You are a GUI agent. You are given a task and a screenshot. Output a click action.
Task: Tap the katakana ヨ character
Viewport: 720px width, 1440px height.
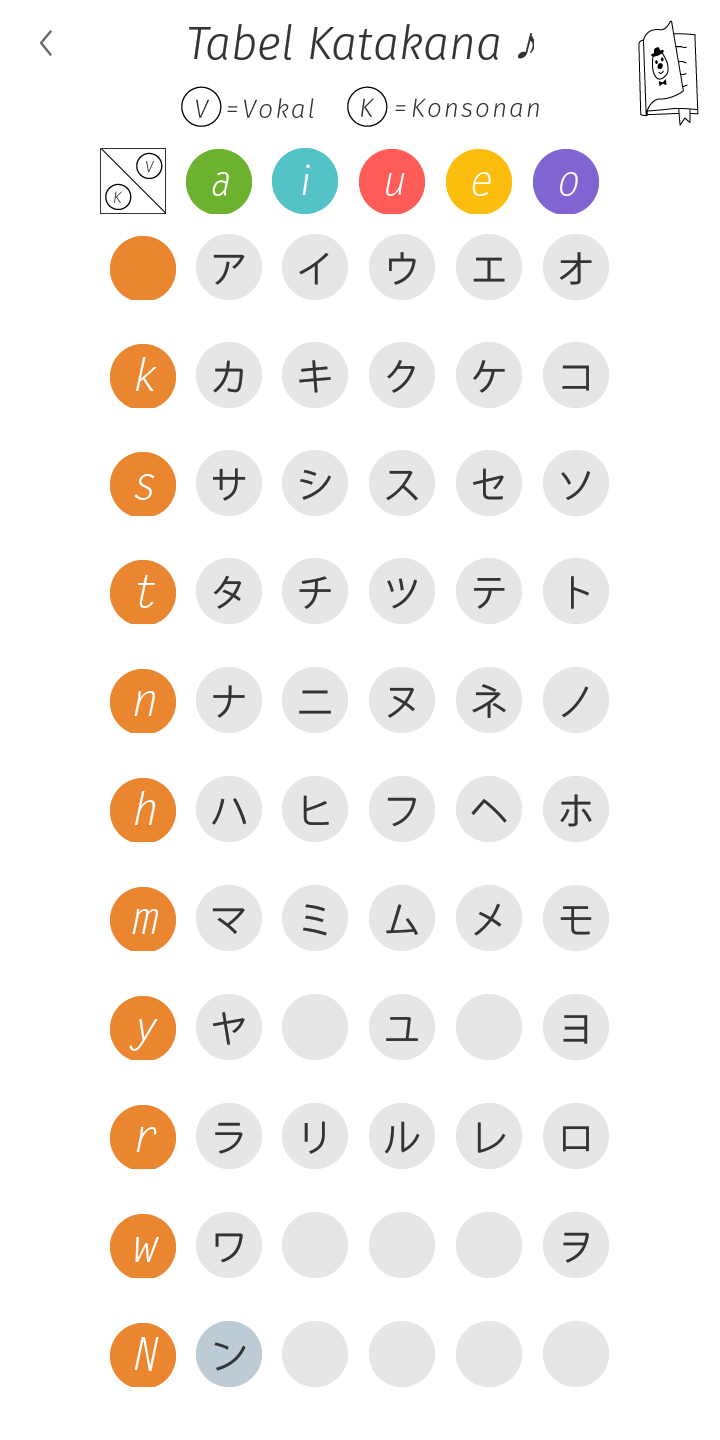pos(576,1027)
